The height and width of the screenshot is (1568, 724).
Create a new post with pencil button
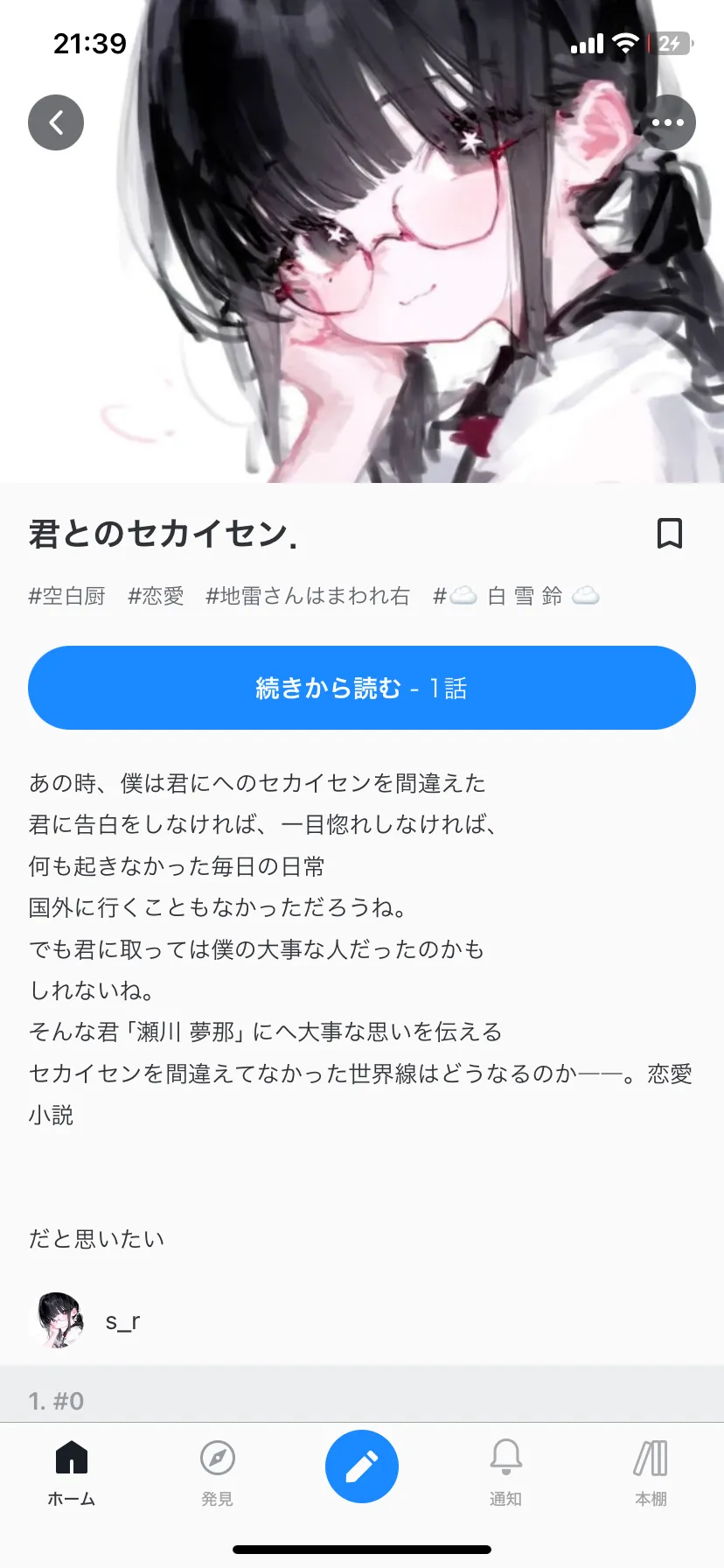(x=362, y=1466)
